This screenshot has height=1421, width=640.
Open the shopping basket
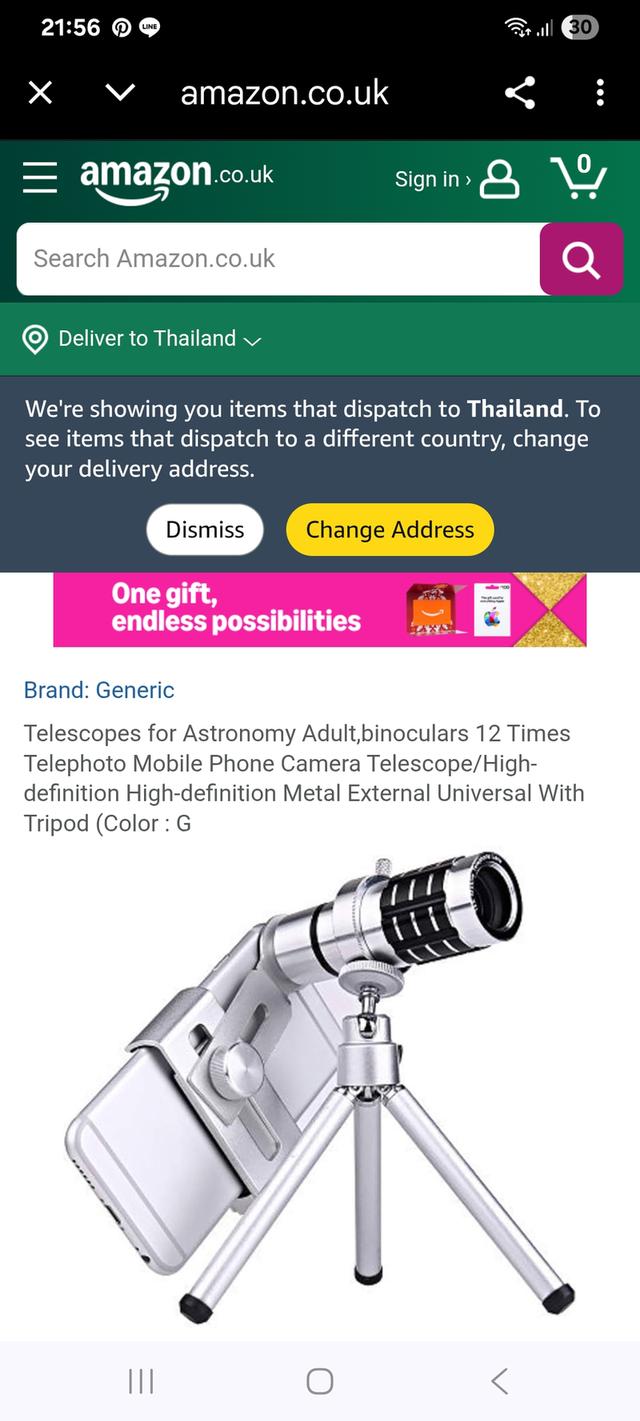click(x=579, y=178)
